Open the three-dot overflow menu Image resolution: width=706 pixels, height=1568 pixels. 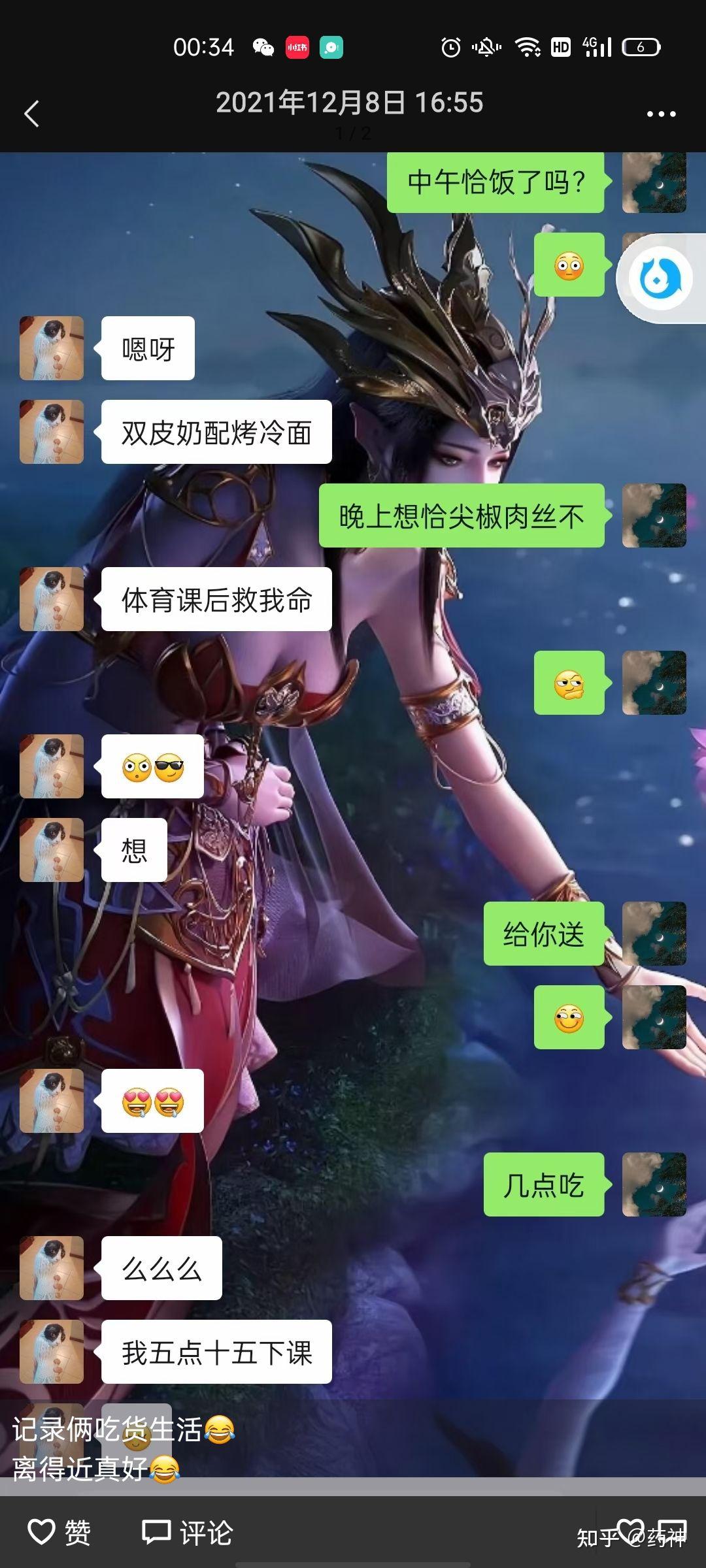coord(661,114)
